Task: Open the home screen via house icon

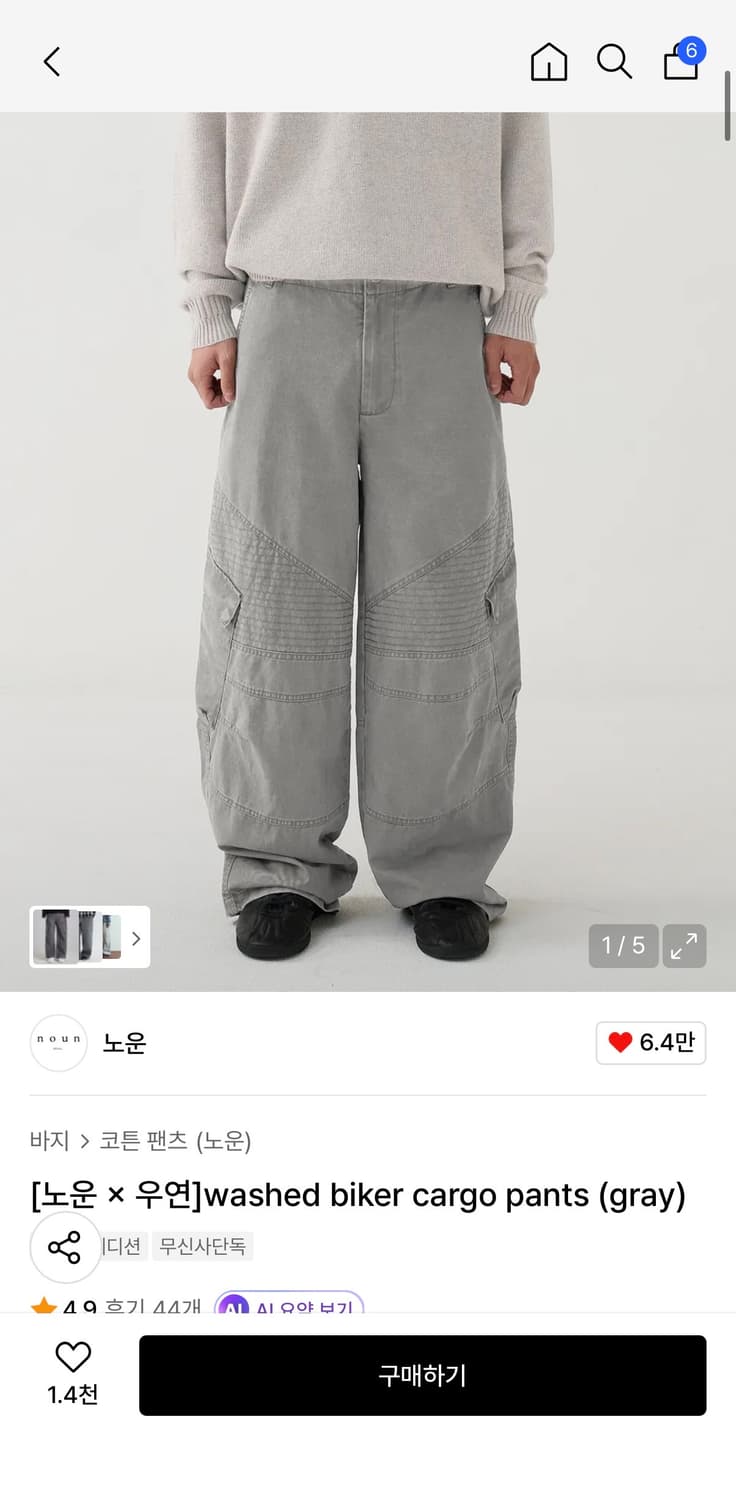Action: pyautogui.click(x=548, y=61)
